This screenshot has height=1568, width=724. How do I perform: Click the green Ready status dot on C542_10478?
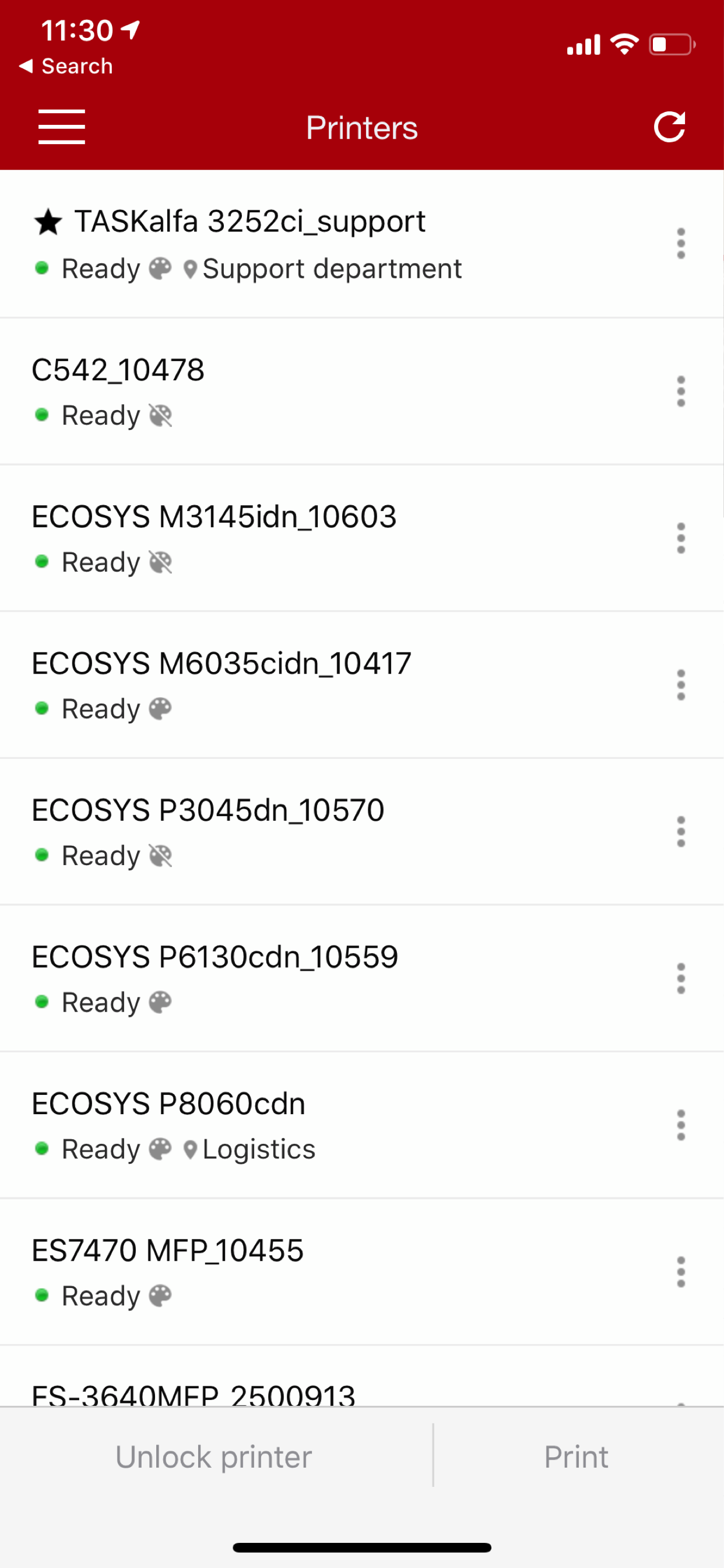[41, 415]
